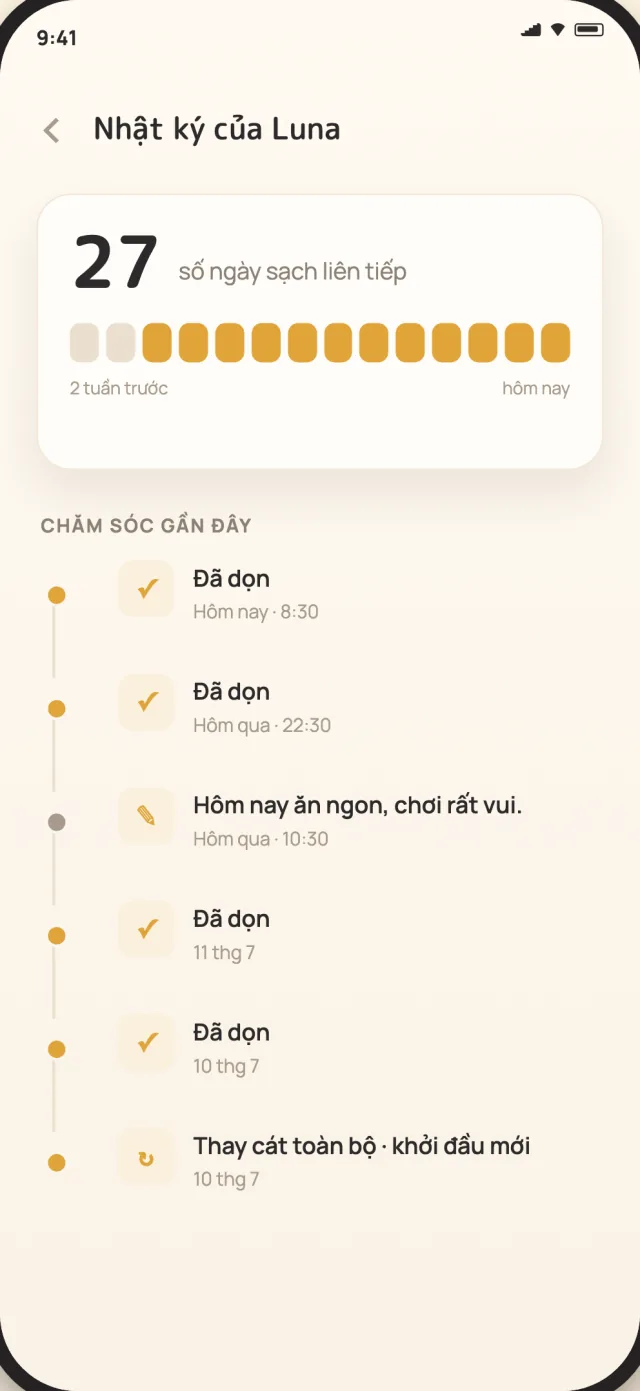Viewport: 640px width, 1391px height.
Task: Select the 'Thay cát toàn bộ' entry
Action: pos(320,1161)
